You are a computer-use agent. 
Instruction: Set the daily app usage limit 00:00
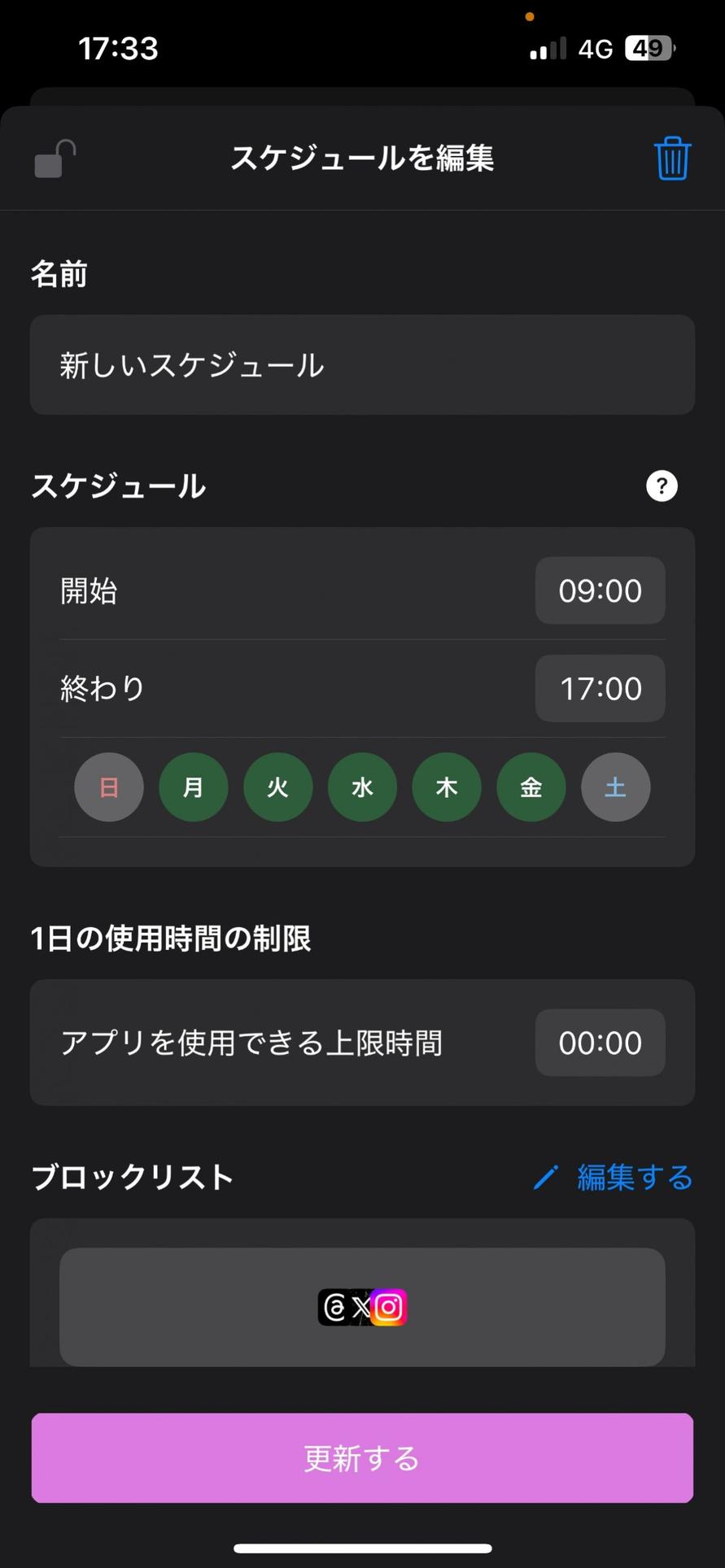pyautogui.click(x=600, y=1043)
